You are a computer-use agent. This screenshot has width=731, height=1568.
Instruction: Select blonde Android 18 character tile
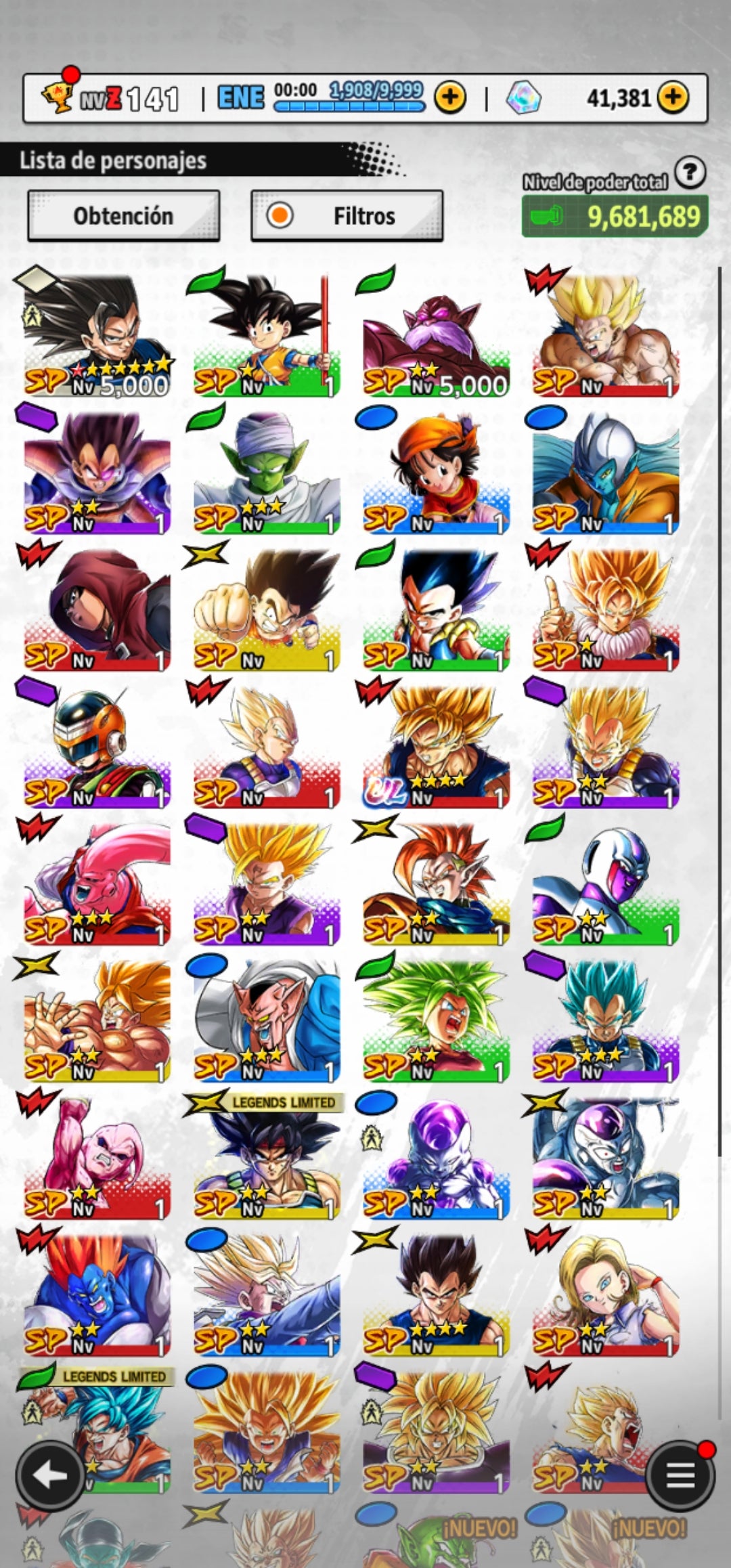click(x=605, y=1294)
